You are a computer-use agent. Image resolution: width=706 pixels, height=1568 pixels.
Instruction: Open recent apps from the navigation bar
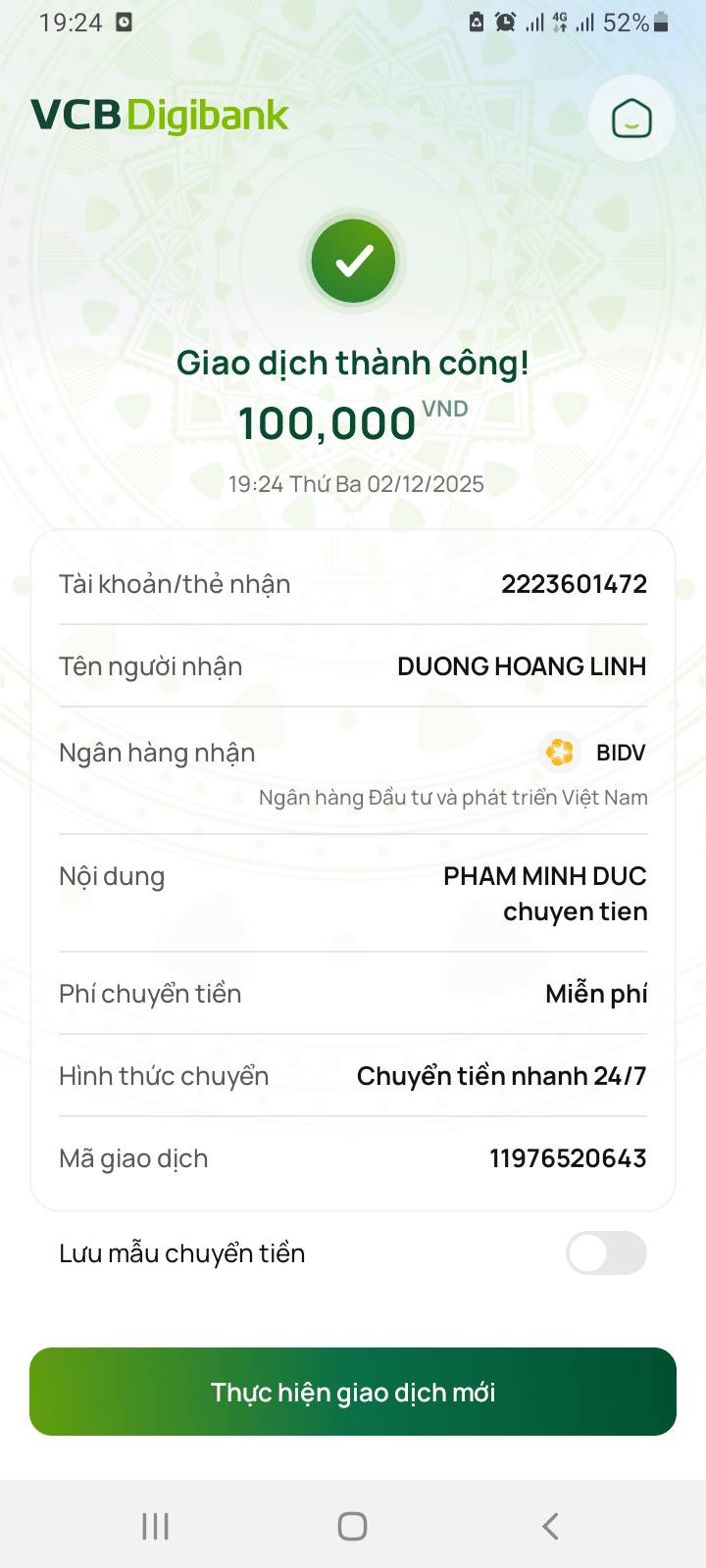click(x=155, y=1526)
